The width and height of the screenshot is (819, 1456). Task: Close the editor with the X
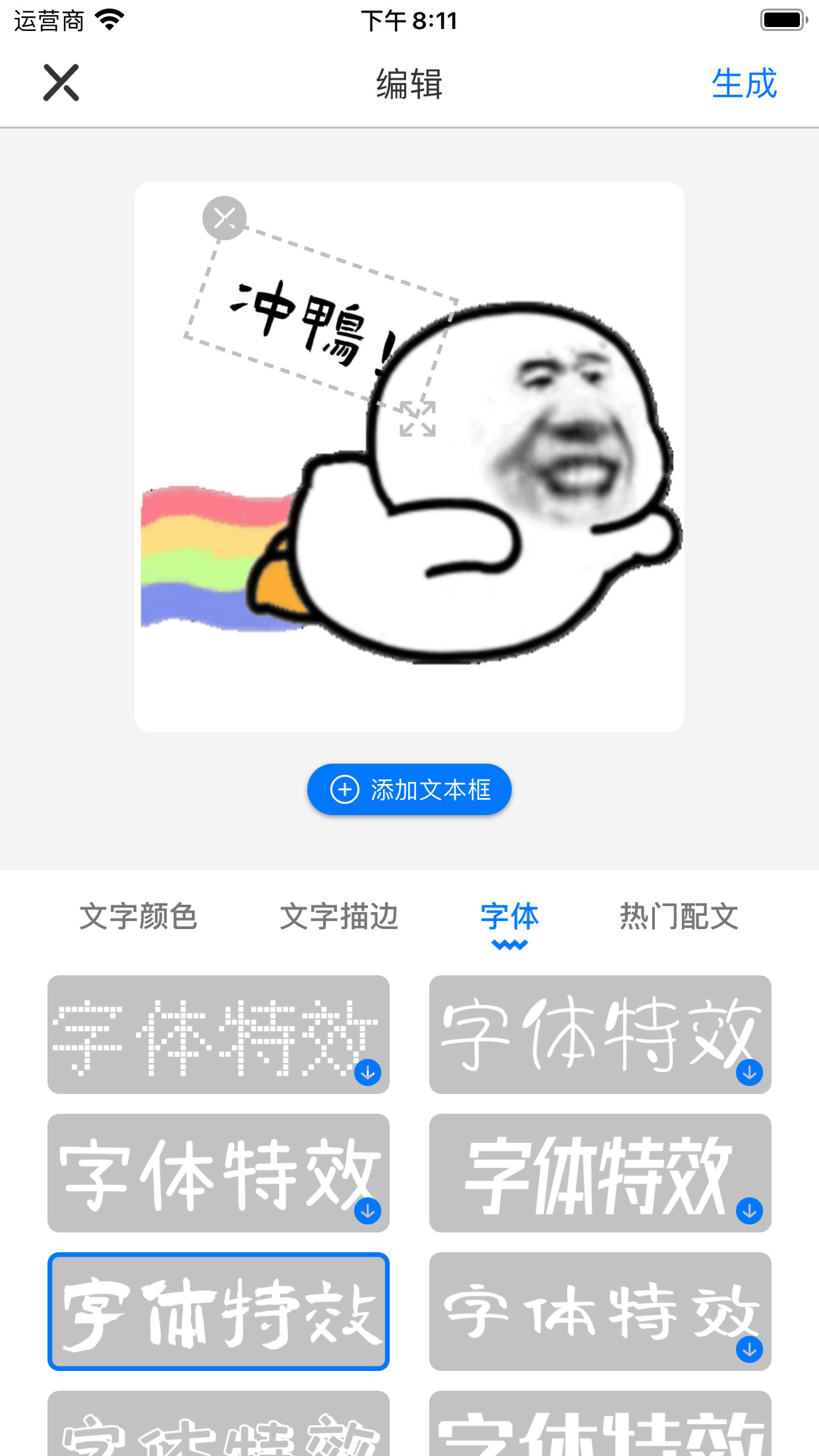[x=61, y=83]
